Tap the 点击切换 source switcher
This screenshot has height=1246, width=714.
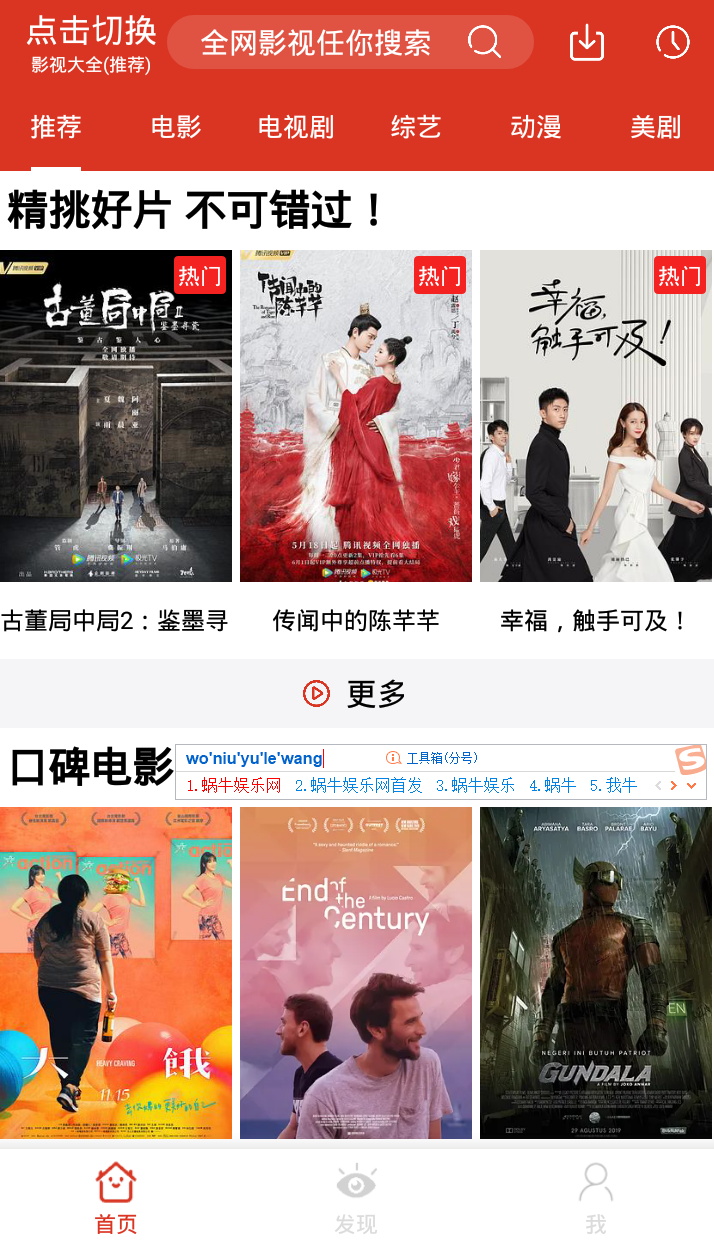pyautogui.click(x=91, y=44)
